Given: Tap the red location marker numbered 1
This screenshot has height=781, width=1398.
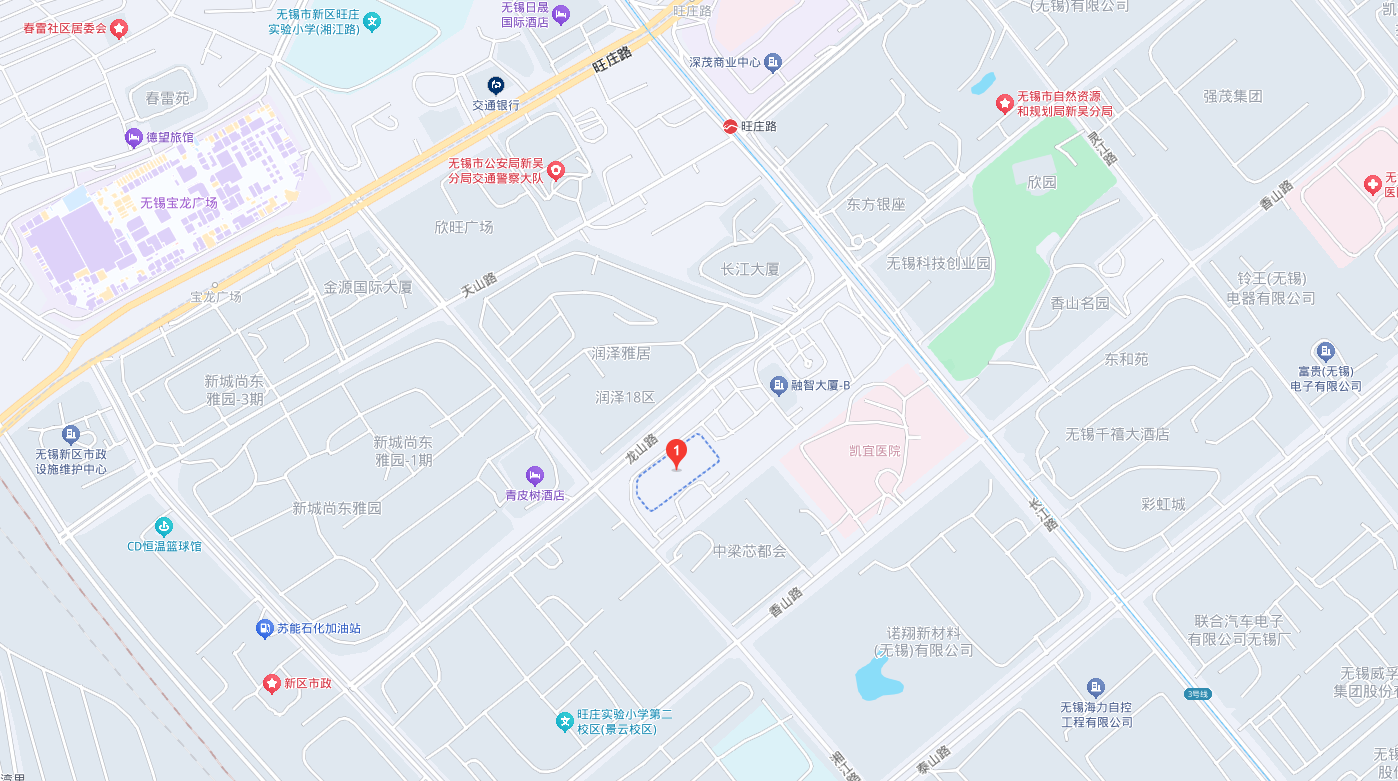Looking at the screenshot, I should 677,453.
